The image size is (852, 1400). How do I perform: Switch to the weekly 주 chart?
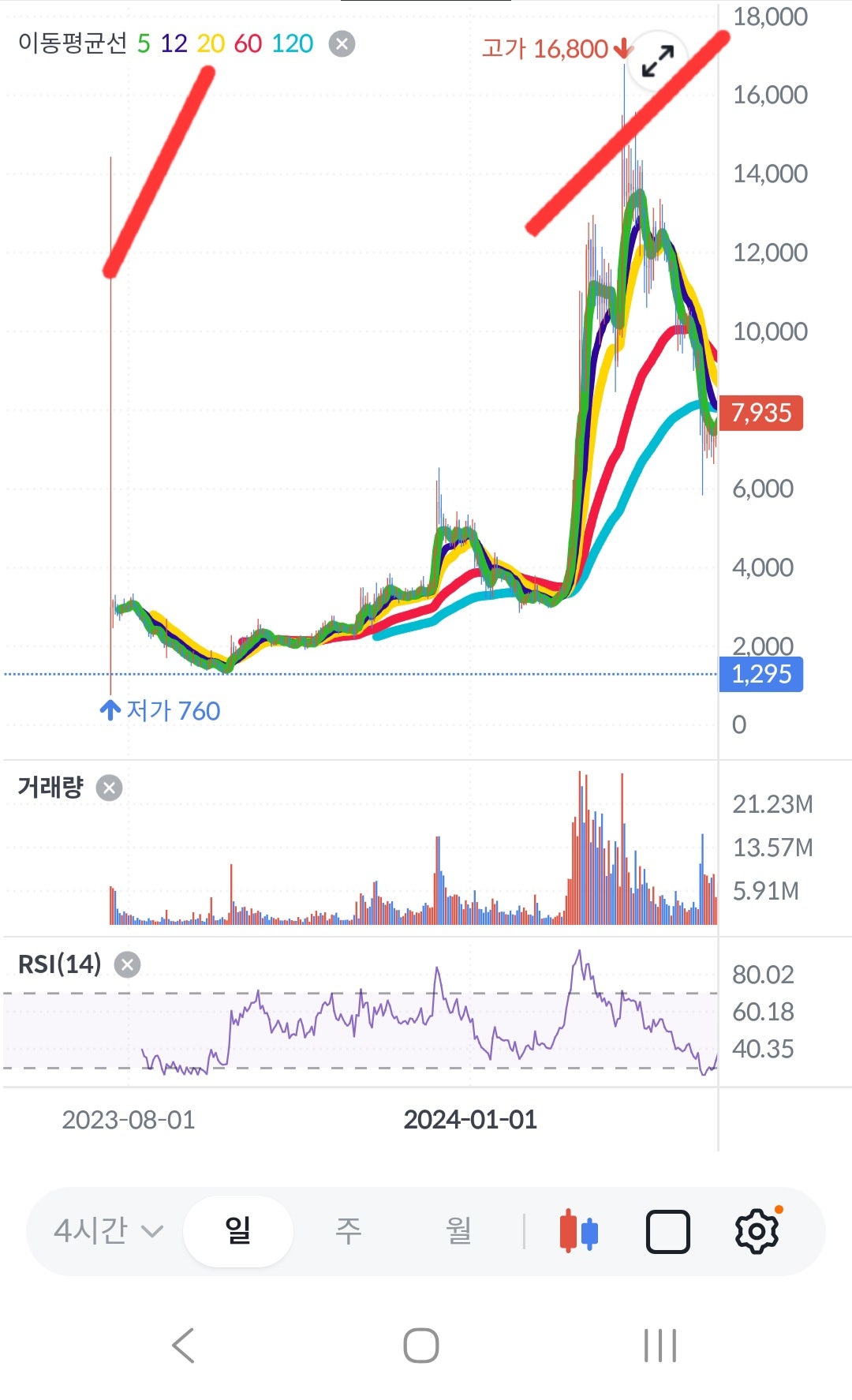348,1231
